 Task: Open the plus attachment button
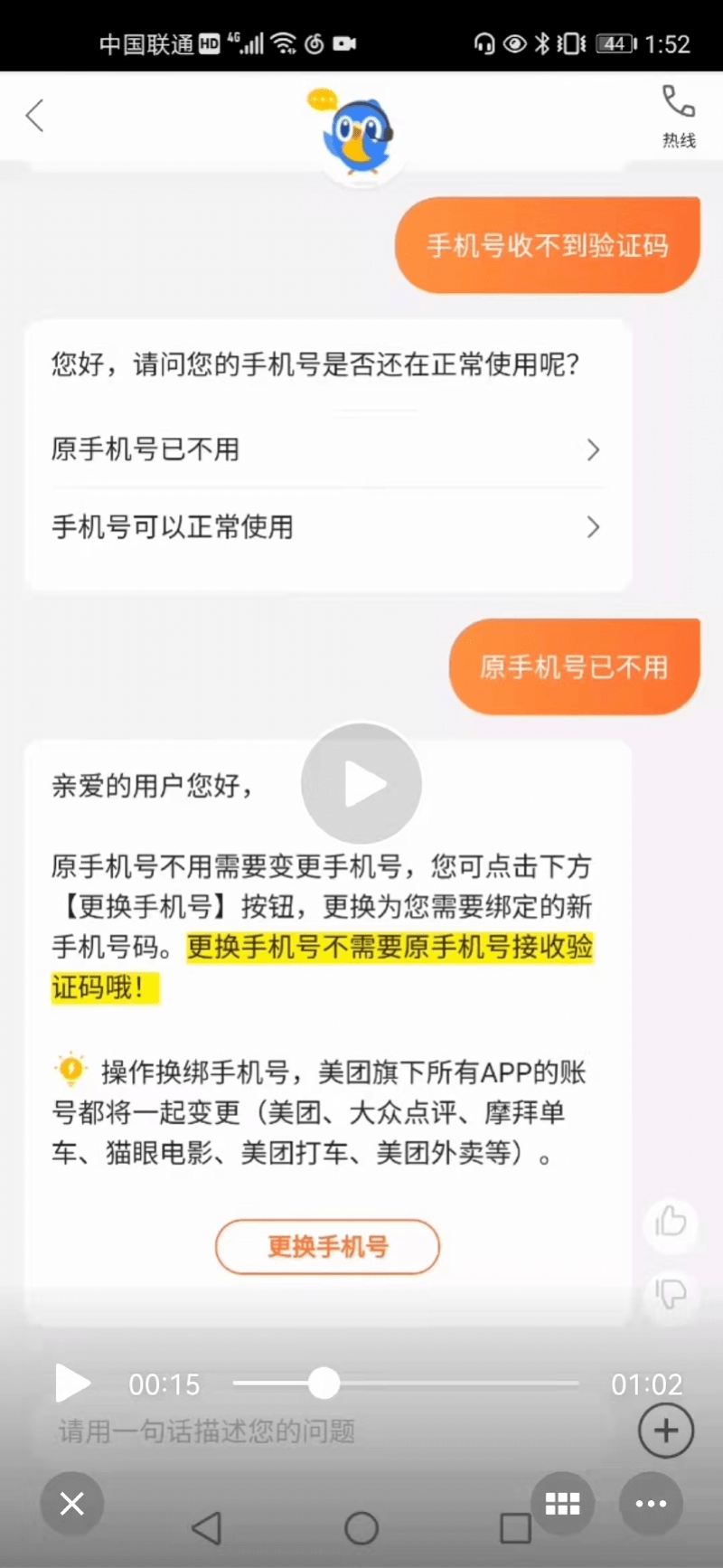coord(666,1431)
